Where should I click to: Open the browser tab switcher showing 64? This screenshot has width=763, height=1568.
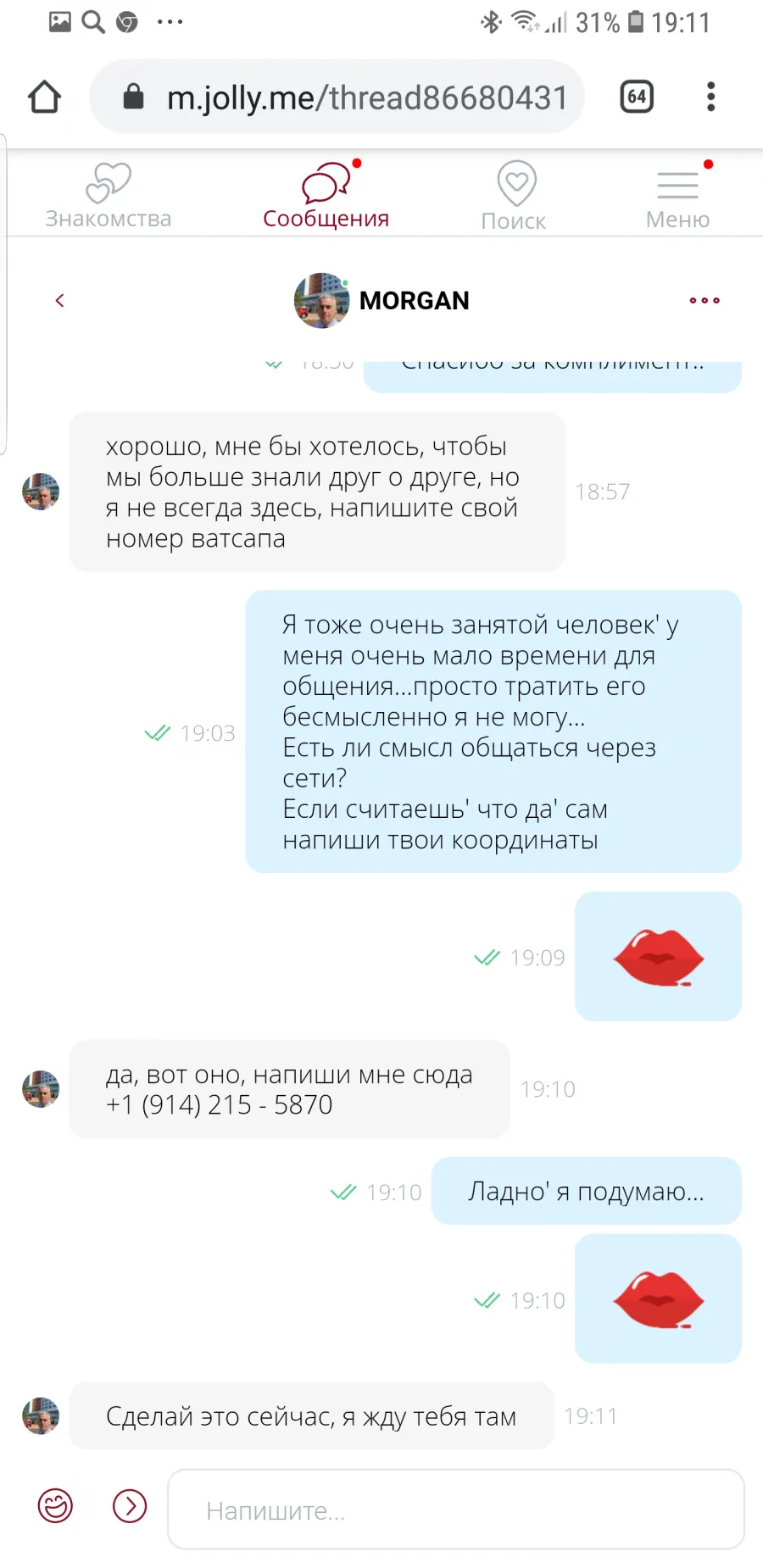click(x=637, y=97)
